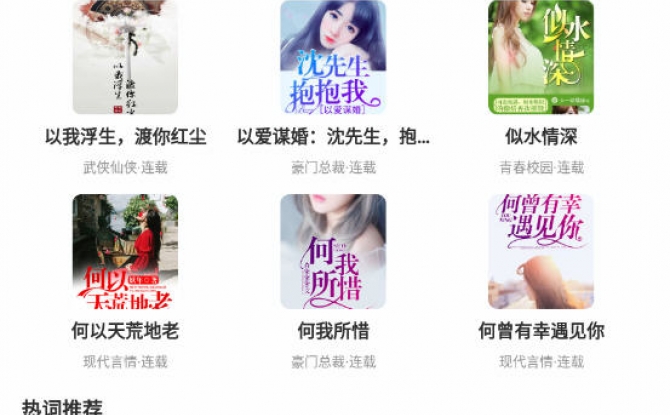Open the book 以爱谋婚：沈先生，抱…
This screenshot has height=415, width=670.
coord(333,58)
